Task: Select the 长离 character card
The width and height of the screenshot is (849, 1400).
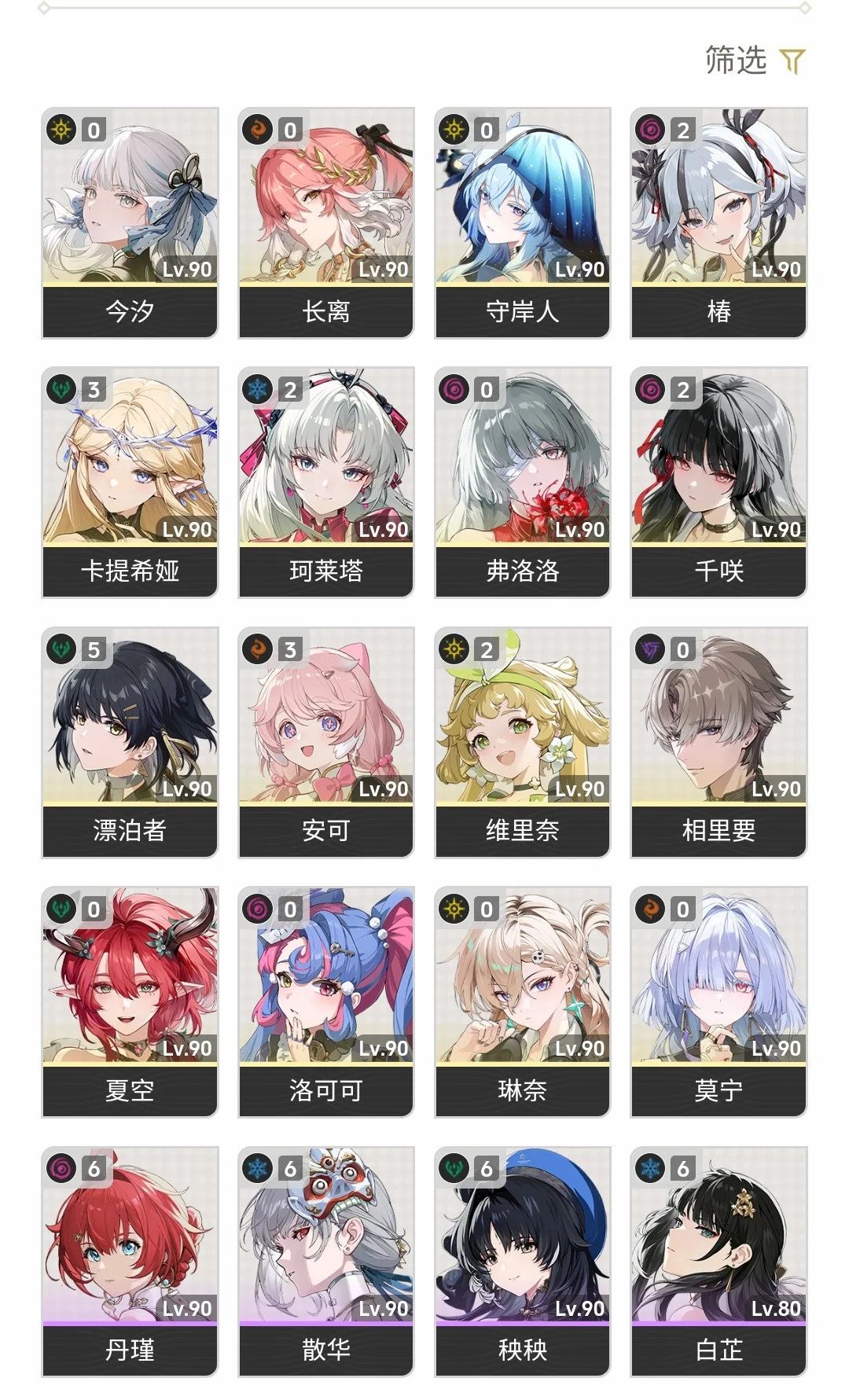Action: [x=326, y=222]
